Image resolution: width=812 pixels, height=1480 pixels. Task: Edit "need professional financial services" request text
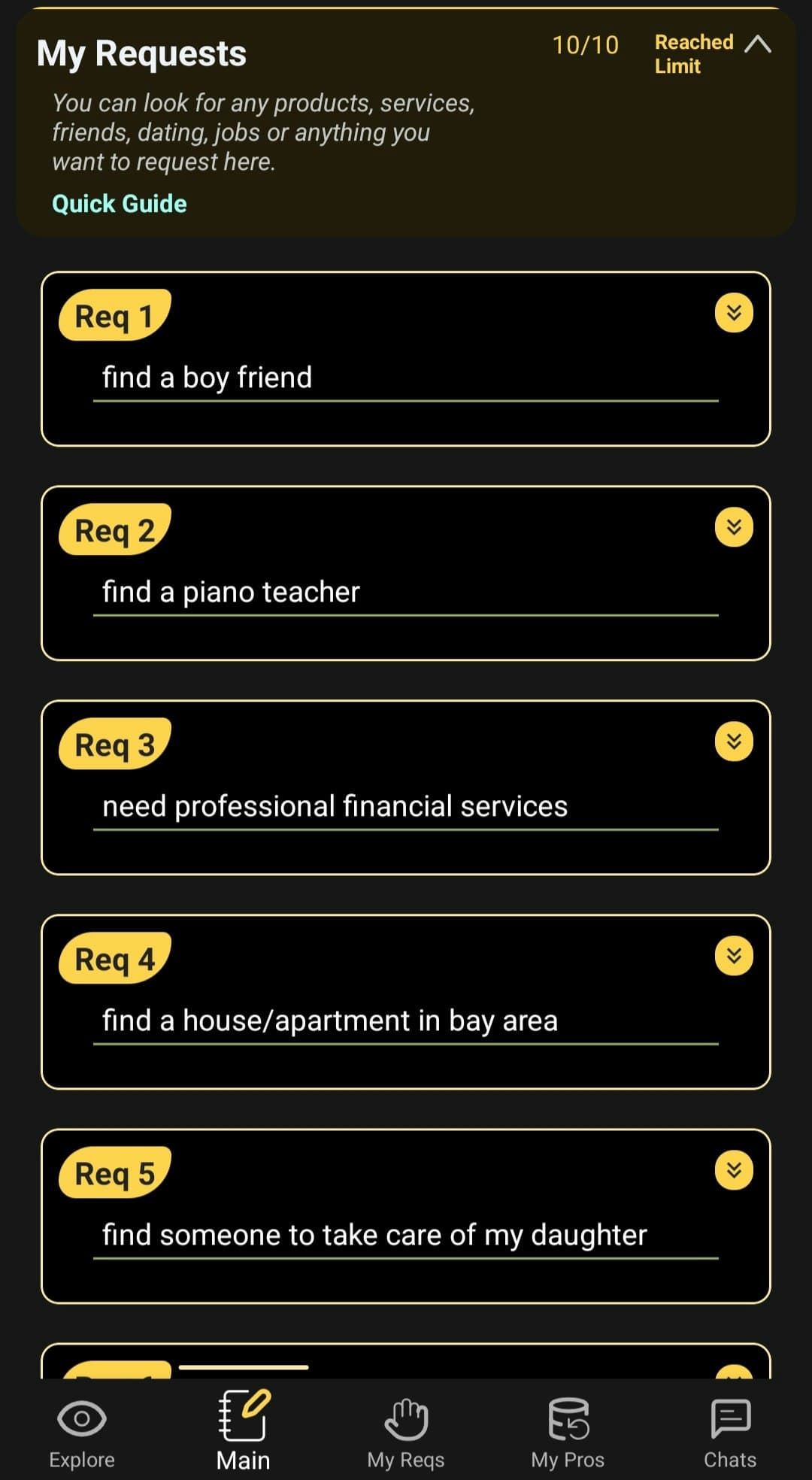point(406,805)
